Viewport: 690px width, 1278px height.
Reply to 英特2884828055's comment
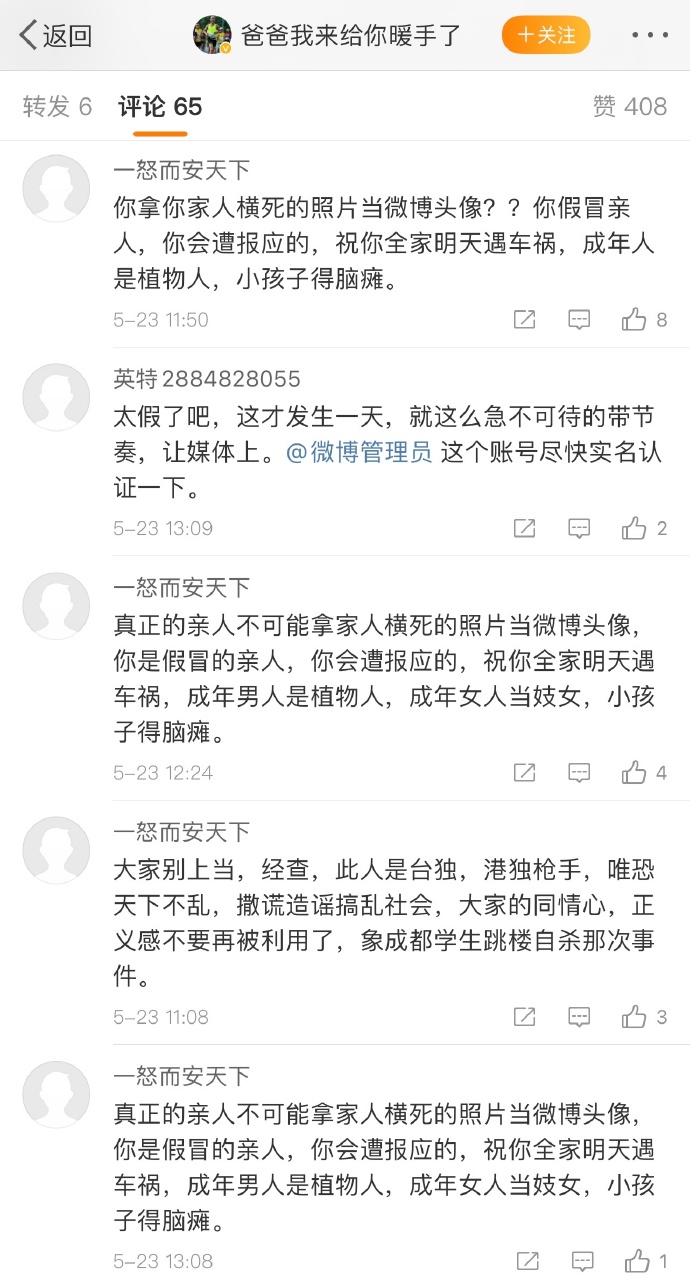coord(579,529)
